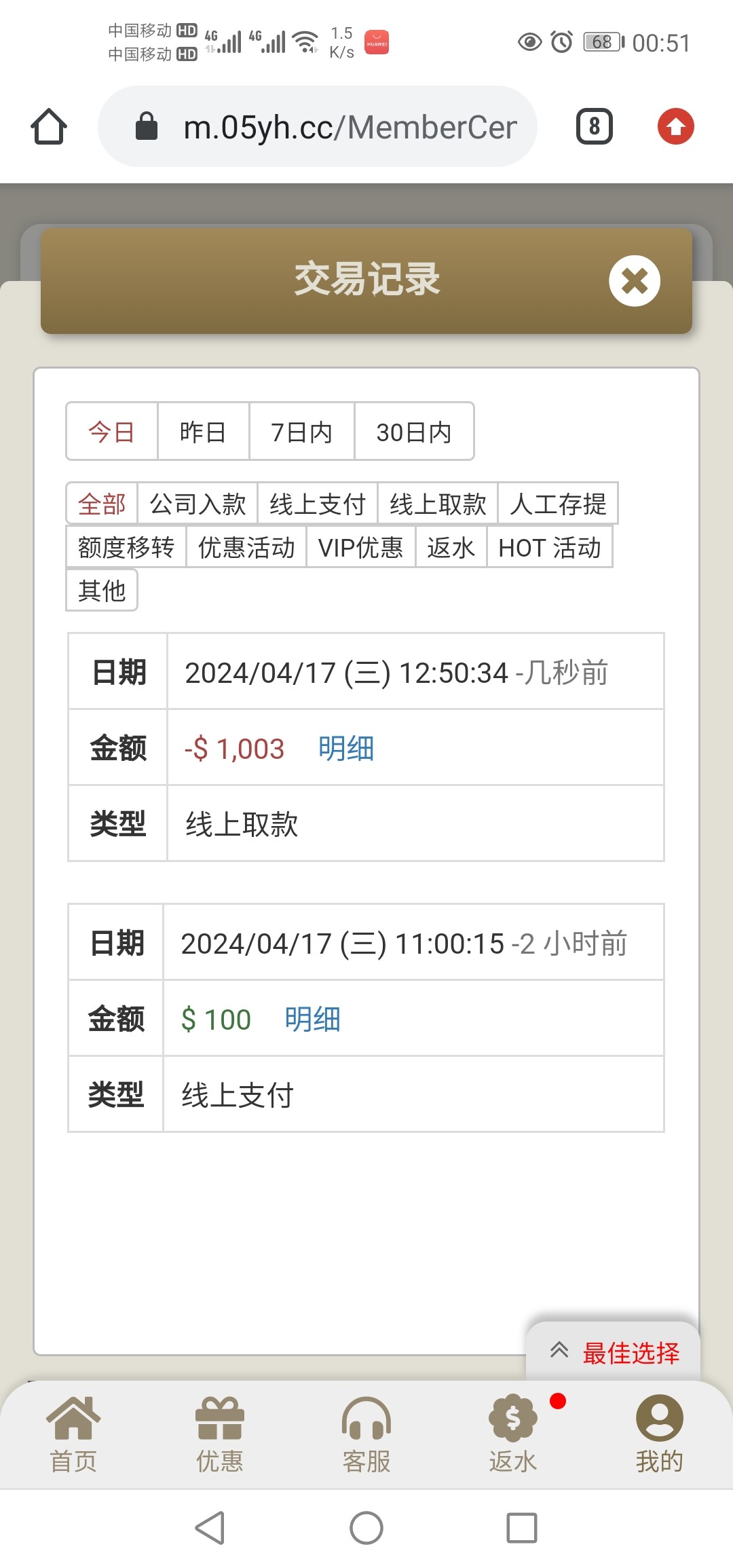Filter by 额度移转
Screen dimensions: 733x1568
coord(126,547)
